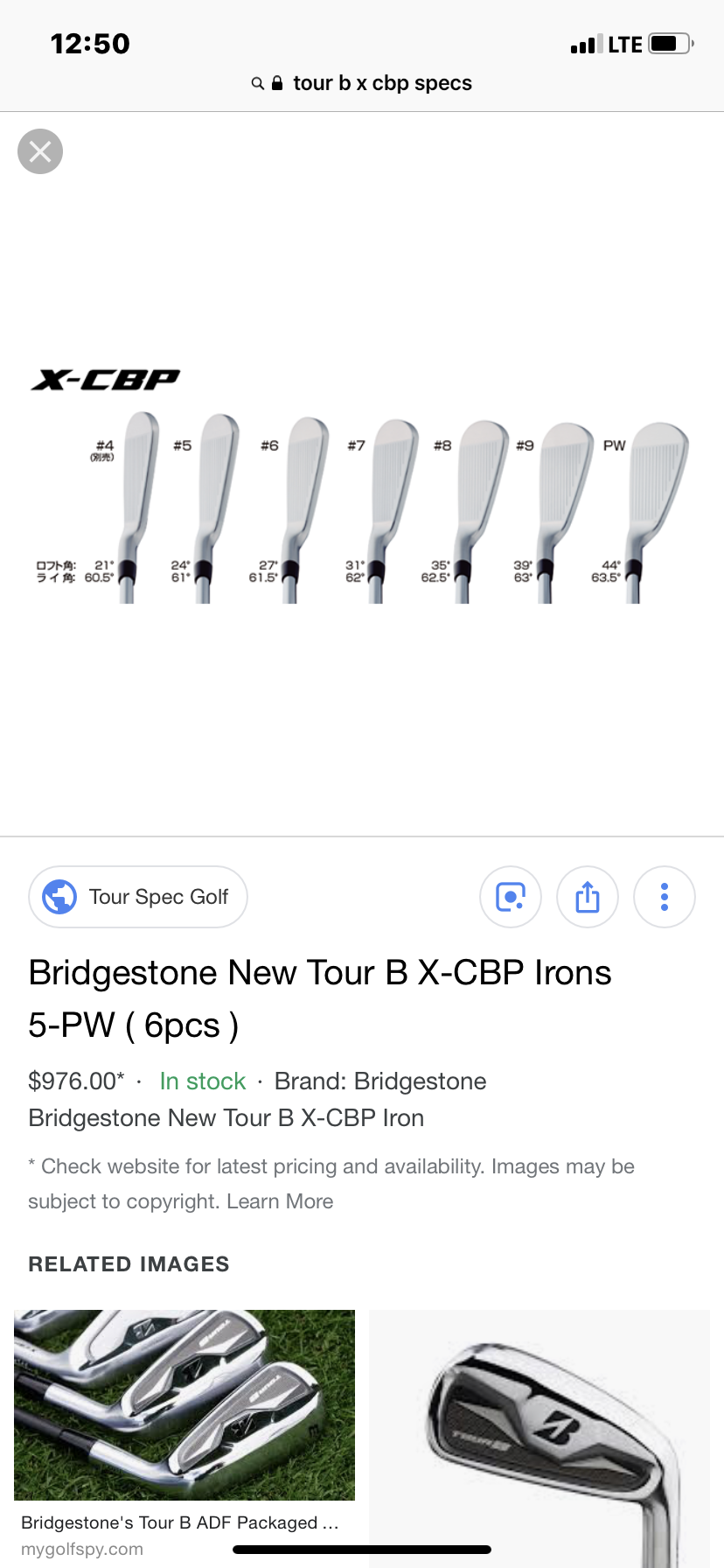Toggle In stock availability filter
724x1568 pixels.
(x=202, y=1081)
